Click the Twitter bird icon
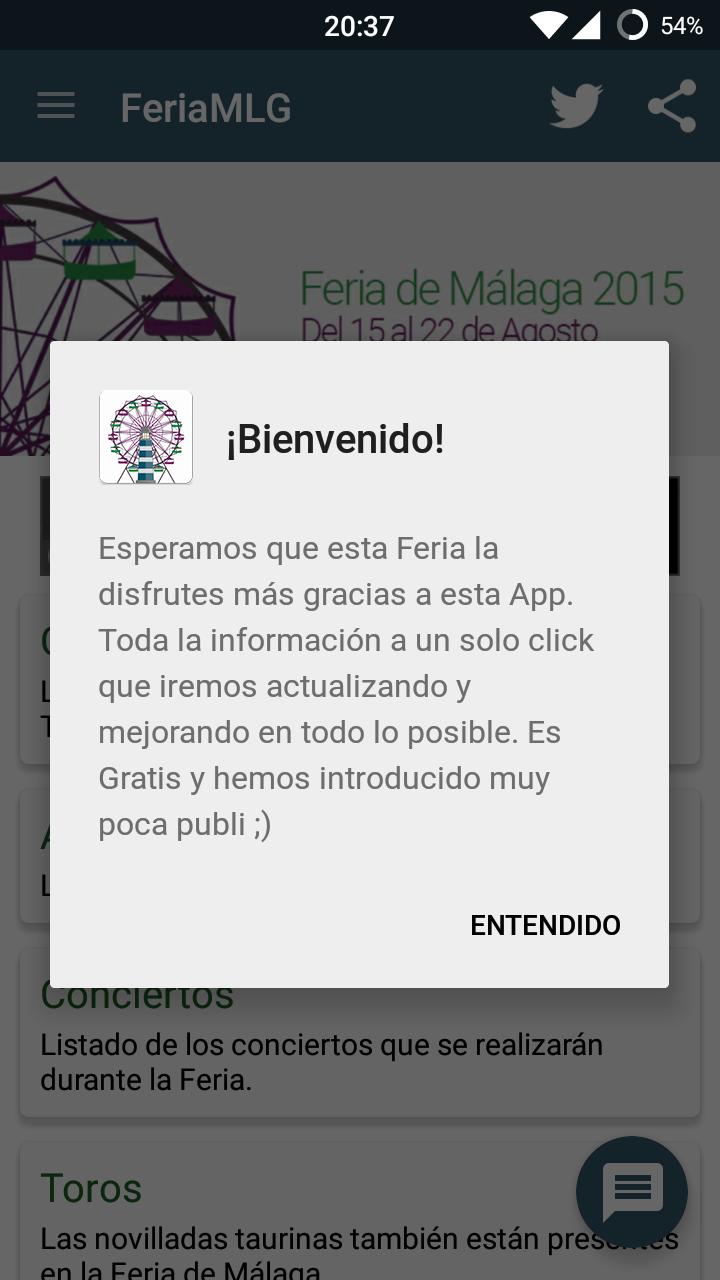This screenshot has height=1280, width=720. tap(576, 104)
